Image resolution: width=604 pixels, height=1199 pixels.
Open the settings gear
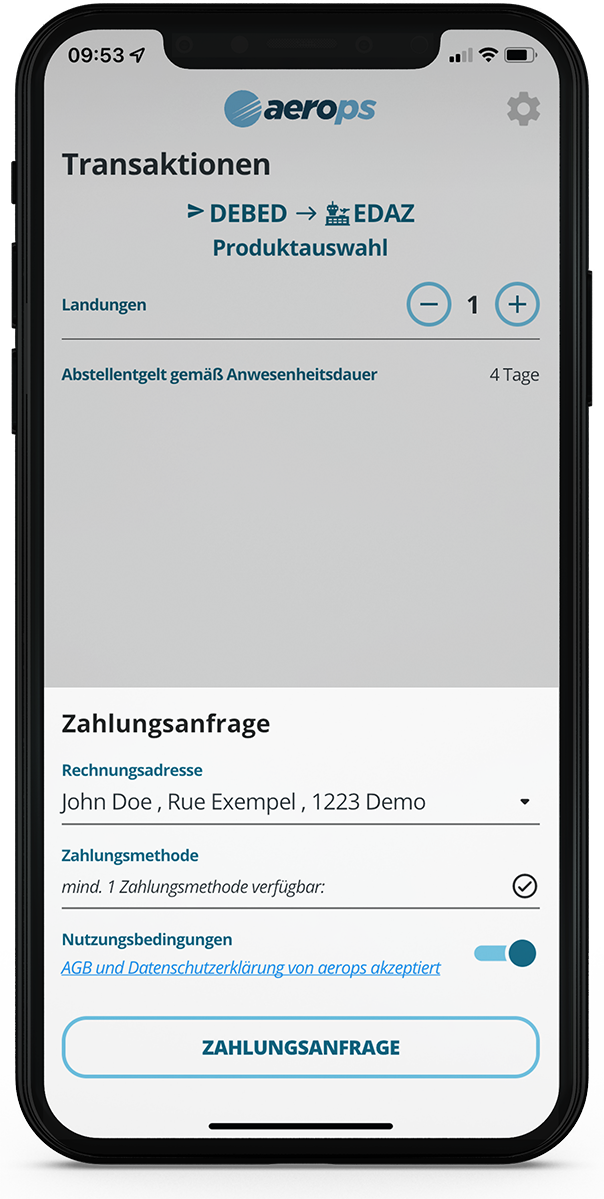tap(523, 109)
